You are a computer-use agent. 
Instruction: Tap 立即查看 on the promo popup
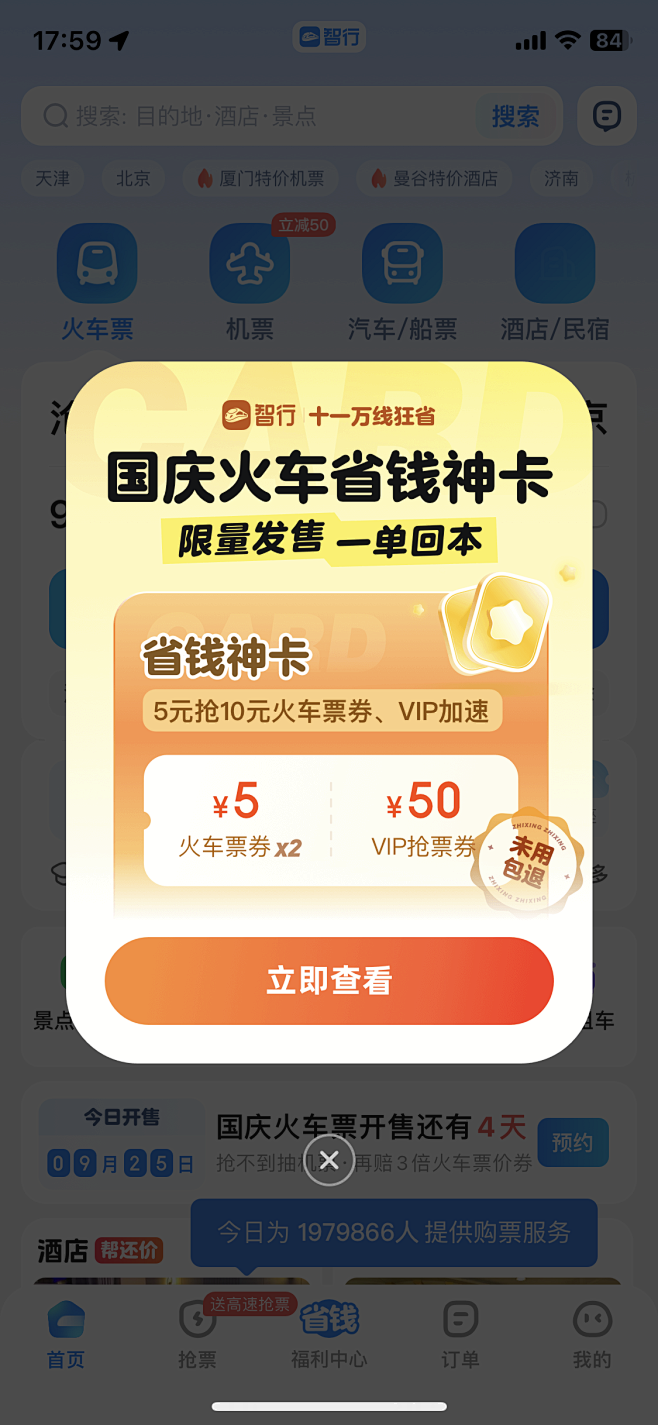click(x=329, y=981)
